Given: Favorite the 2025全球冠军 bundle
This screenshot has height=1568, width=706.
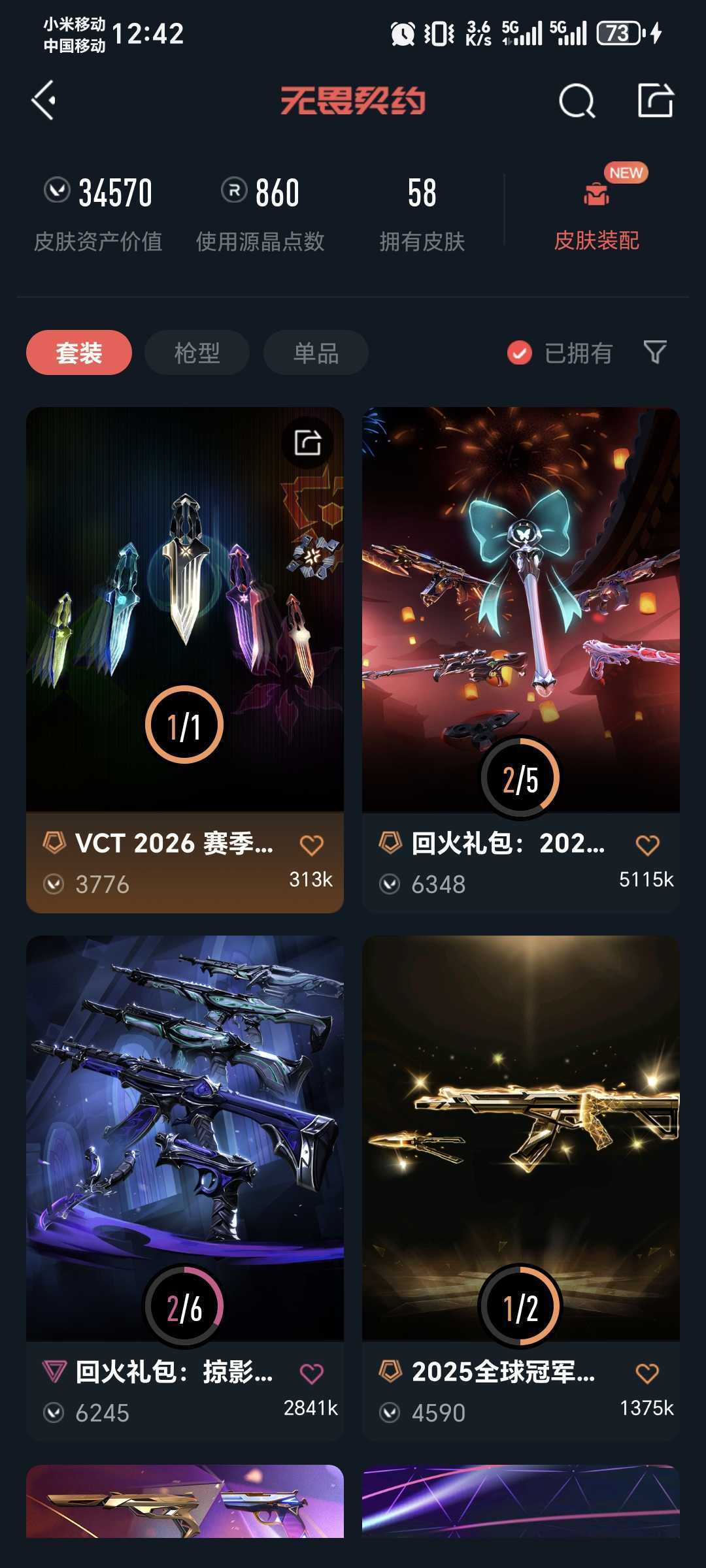Looking at the screenshot, I should click(647, 1373).
